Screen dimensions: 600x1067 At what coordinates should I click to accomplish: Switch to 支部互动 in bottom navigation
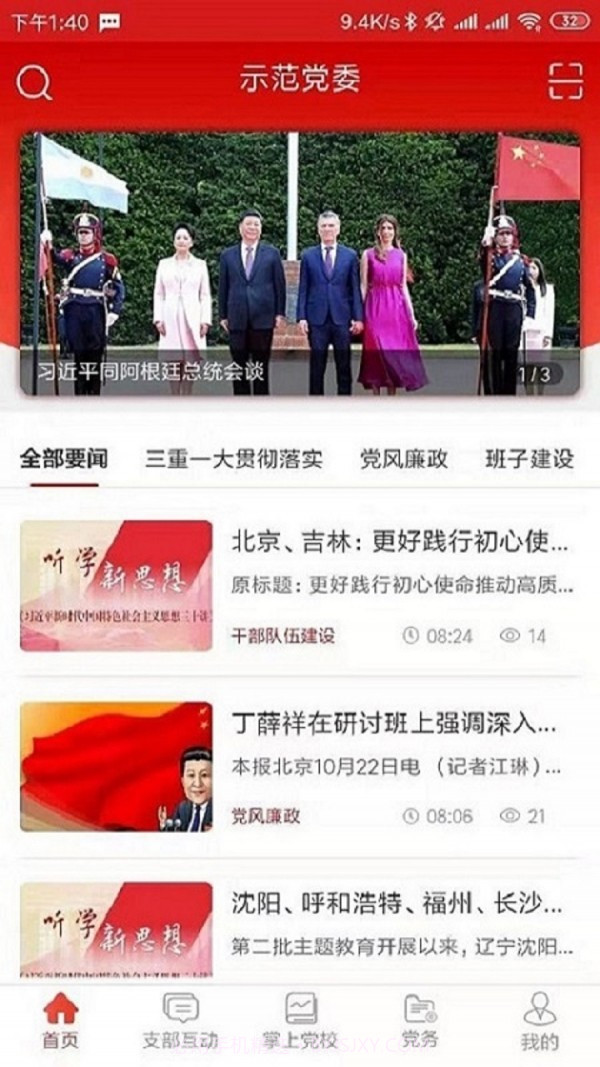tap(180, 1021)
